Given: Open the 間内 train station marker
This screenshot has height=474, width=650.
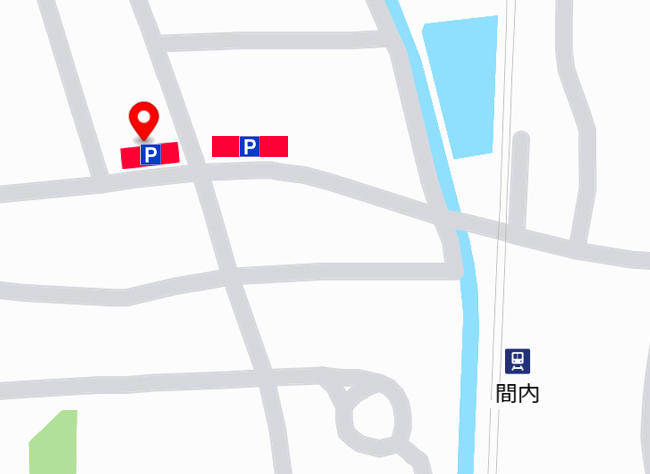Looking at the screenshot, I should tap(517, 360).
